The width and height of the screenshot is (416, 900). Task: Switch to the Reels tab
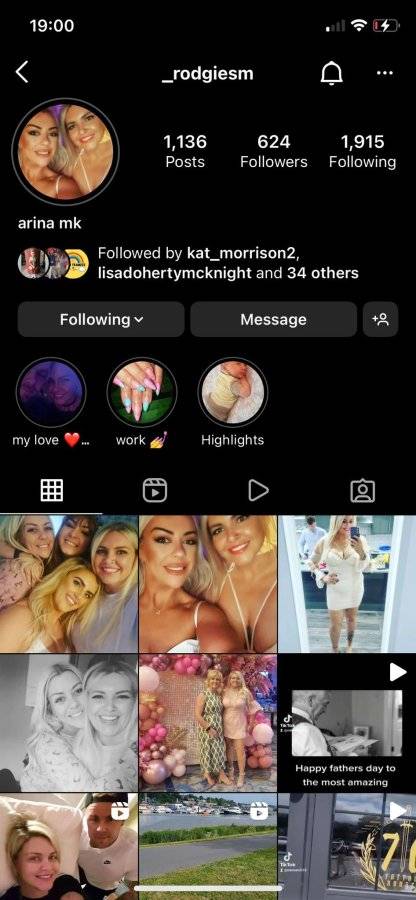pyautogui.click(x=155, y=491)
